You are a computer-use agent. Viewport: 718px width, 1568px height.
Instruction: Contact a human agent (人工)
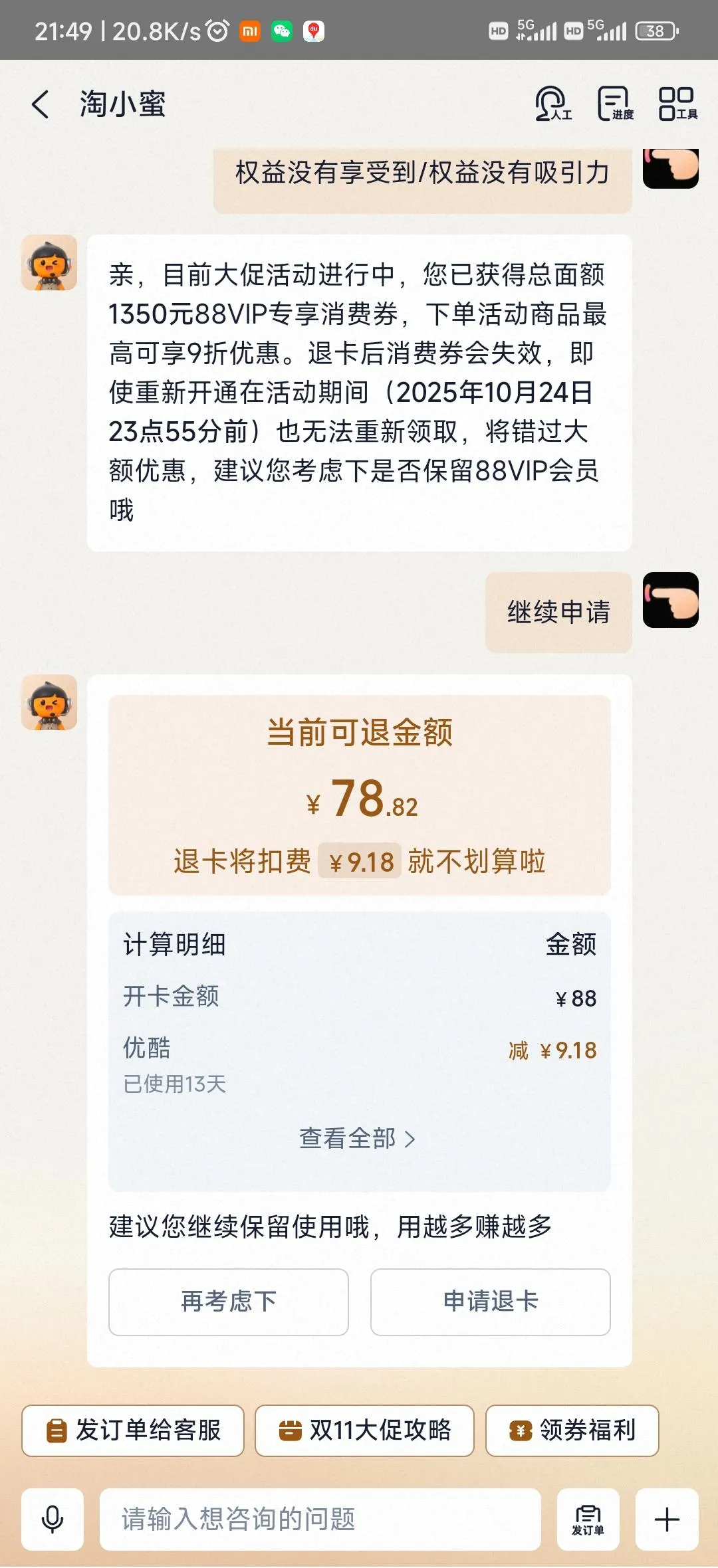(x=552, y=104)
